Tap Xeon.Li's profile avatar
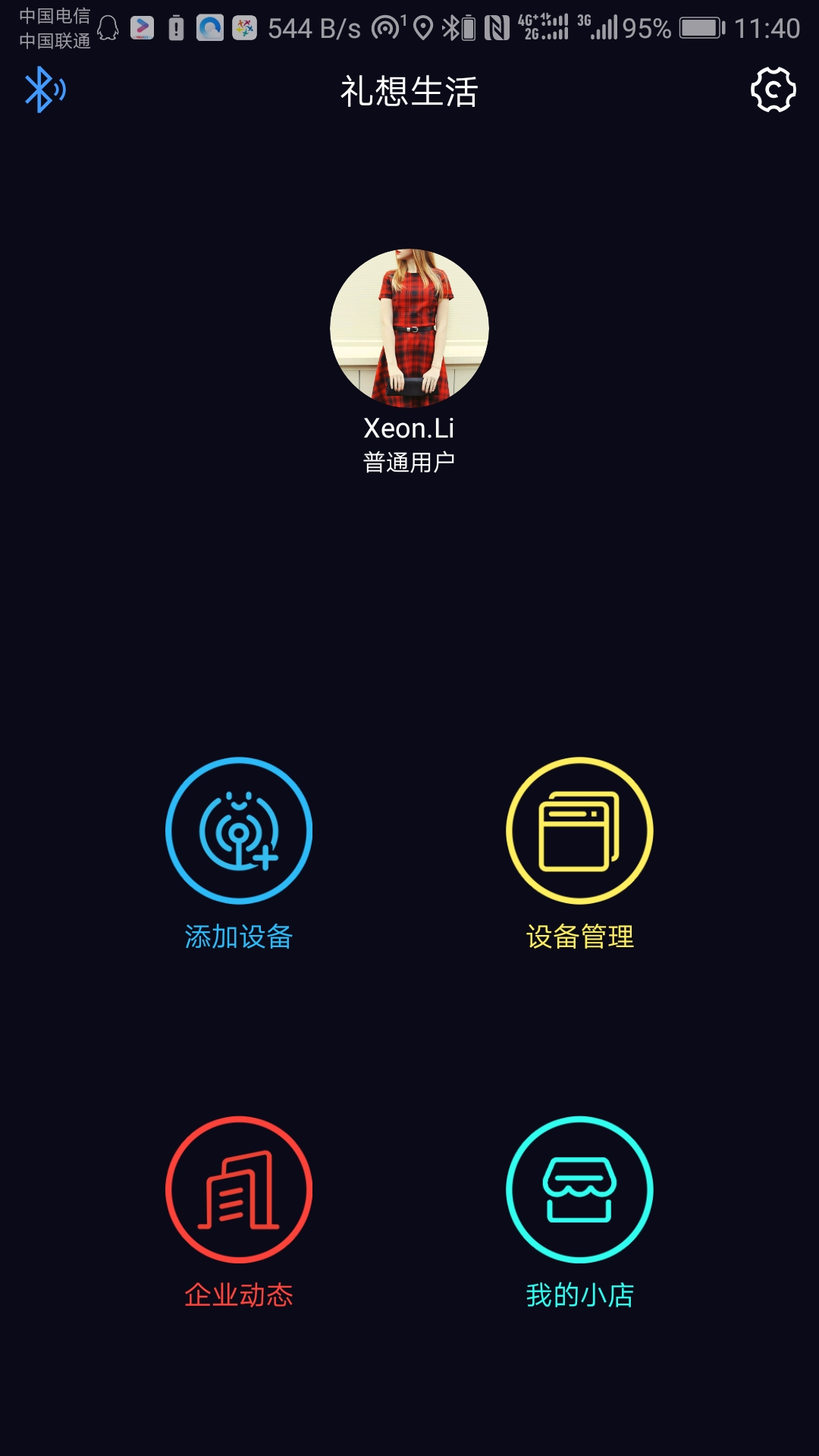The height and width of the screenshot is (1456, 819). point(409,328)
